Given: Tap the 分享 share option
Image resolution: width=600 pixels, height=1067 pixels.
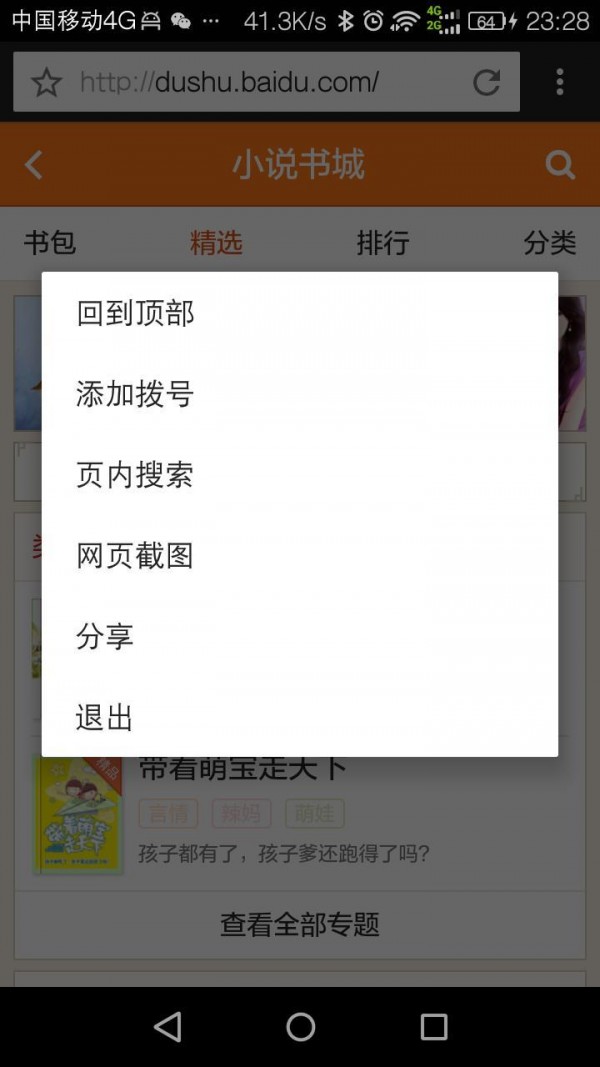Looking at the screenshot, I should [106, 636].
